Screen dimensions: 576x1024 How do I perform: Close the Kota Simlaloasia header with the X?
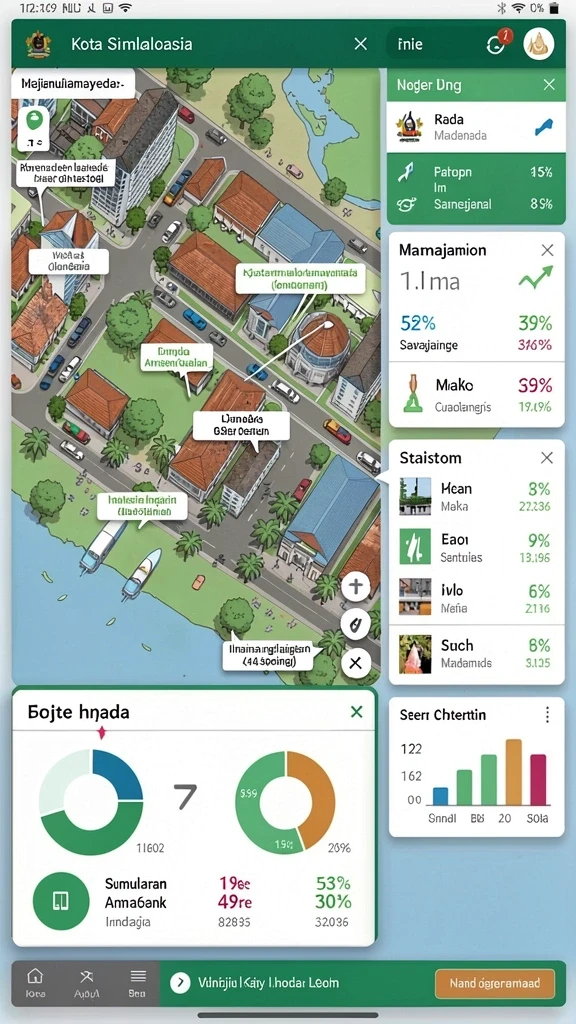tap(360, 44)
